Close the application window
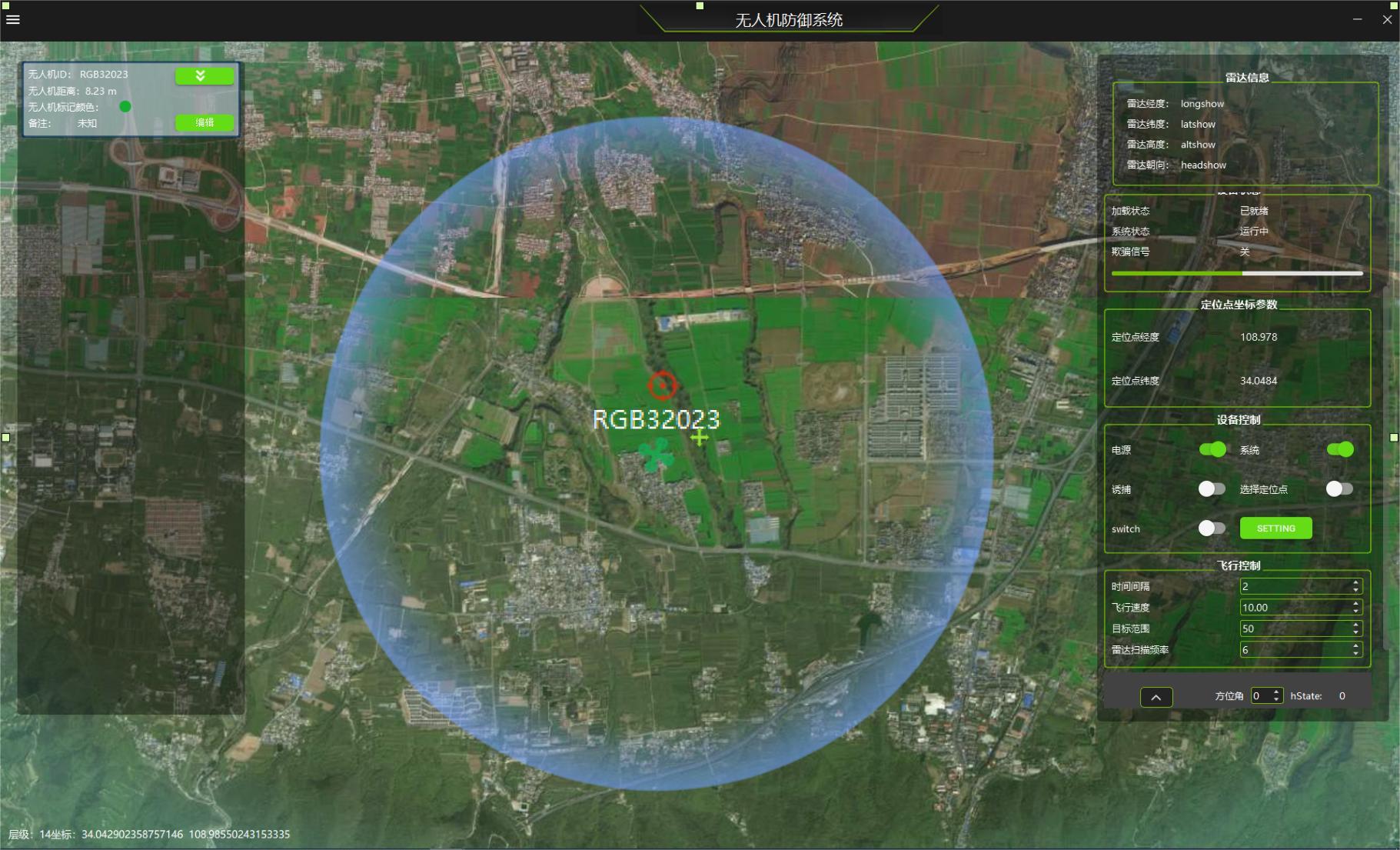This screenshot has height=850, width=1400. [1387, 19]
